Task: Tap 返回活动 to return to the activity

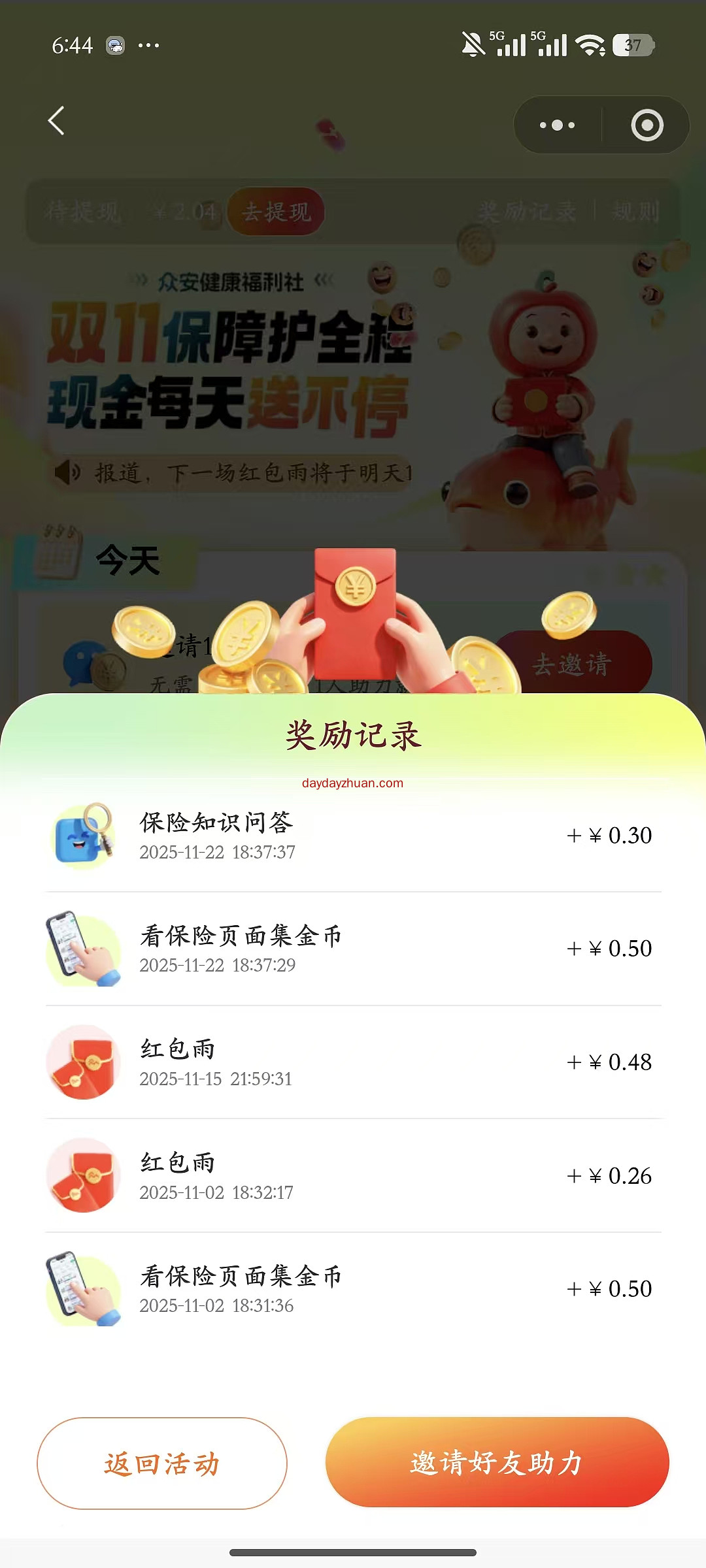Action: [162, 1463]
